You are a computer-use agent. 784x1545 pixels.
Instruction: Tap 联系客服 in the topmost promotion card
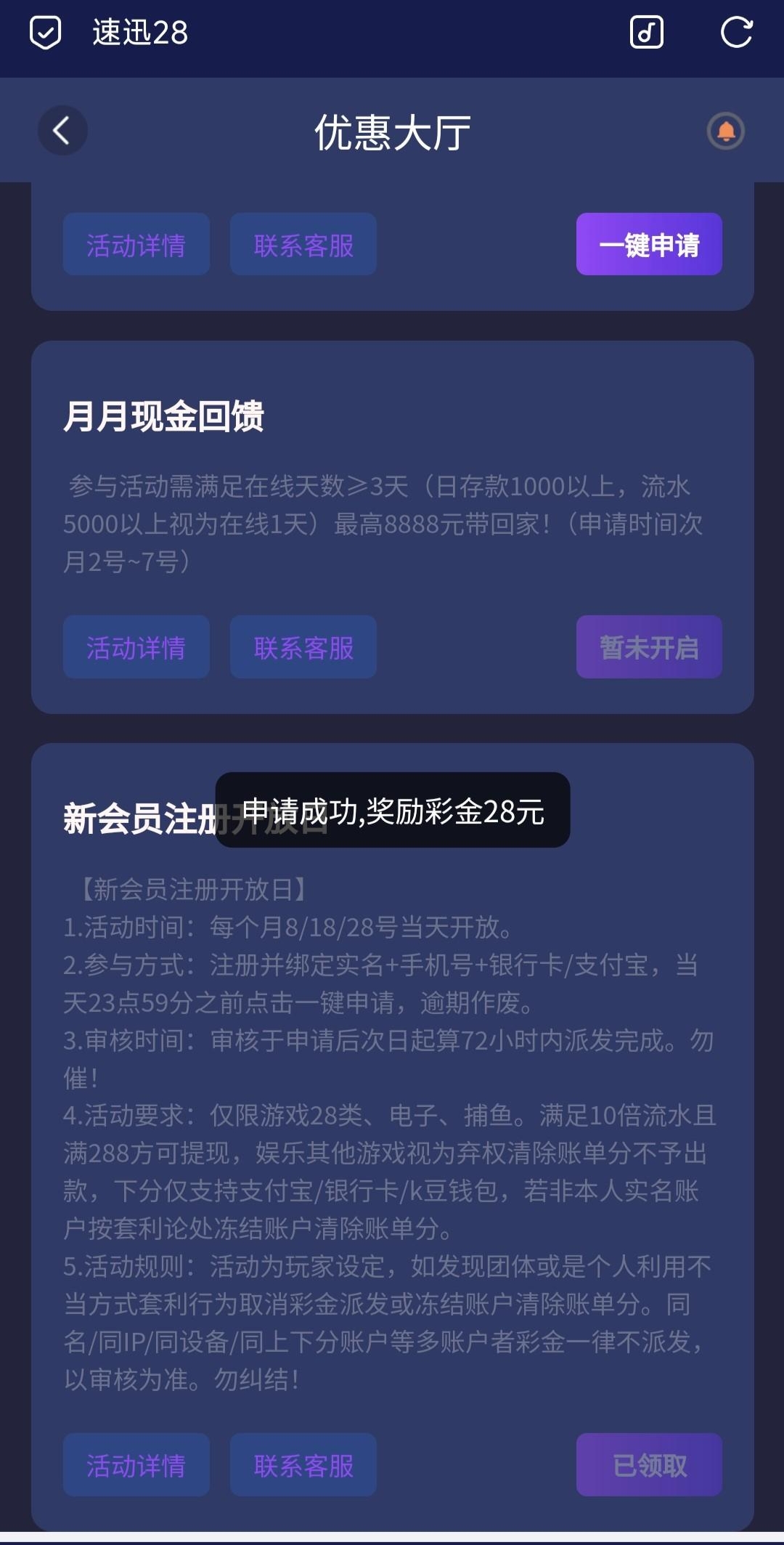303,245
